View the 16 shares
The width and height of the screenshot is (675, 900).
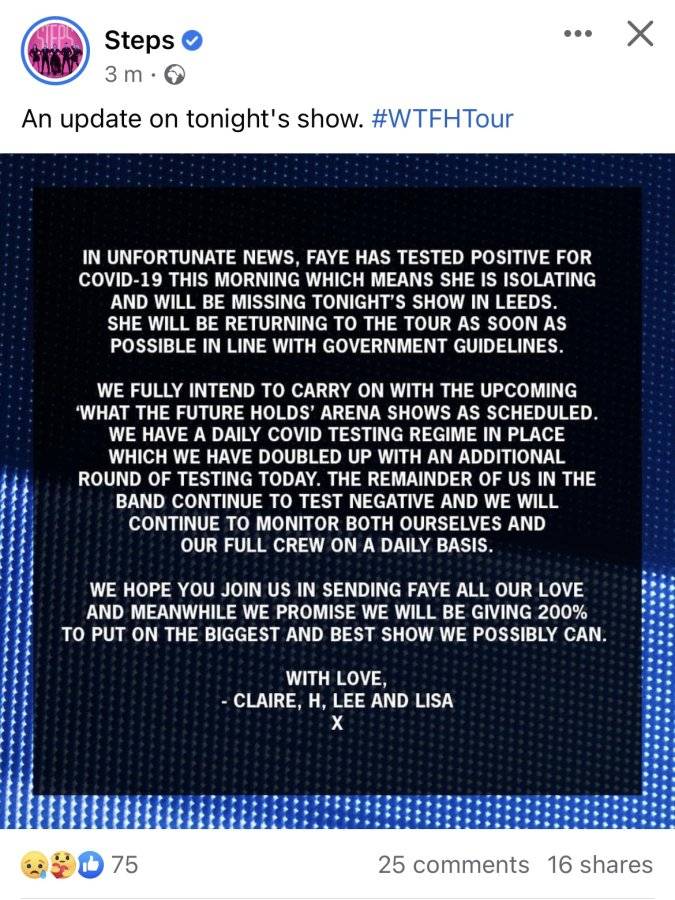(600, 864)
